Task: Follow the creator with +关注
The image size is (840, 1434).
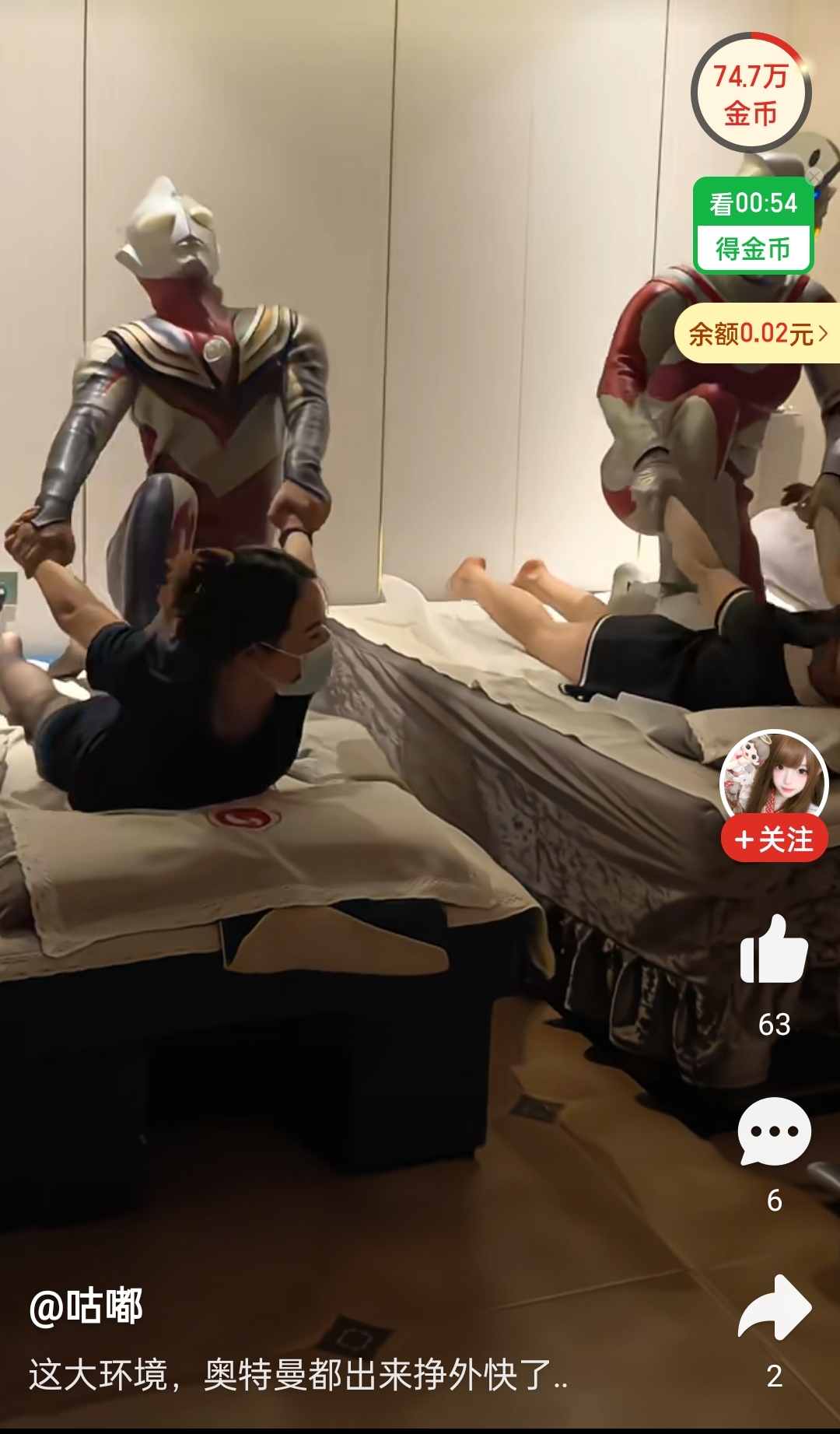Action: [x=773, y=840]
